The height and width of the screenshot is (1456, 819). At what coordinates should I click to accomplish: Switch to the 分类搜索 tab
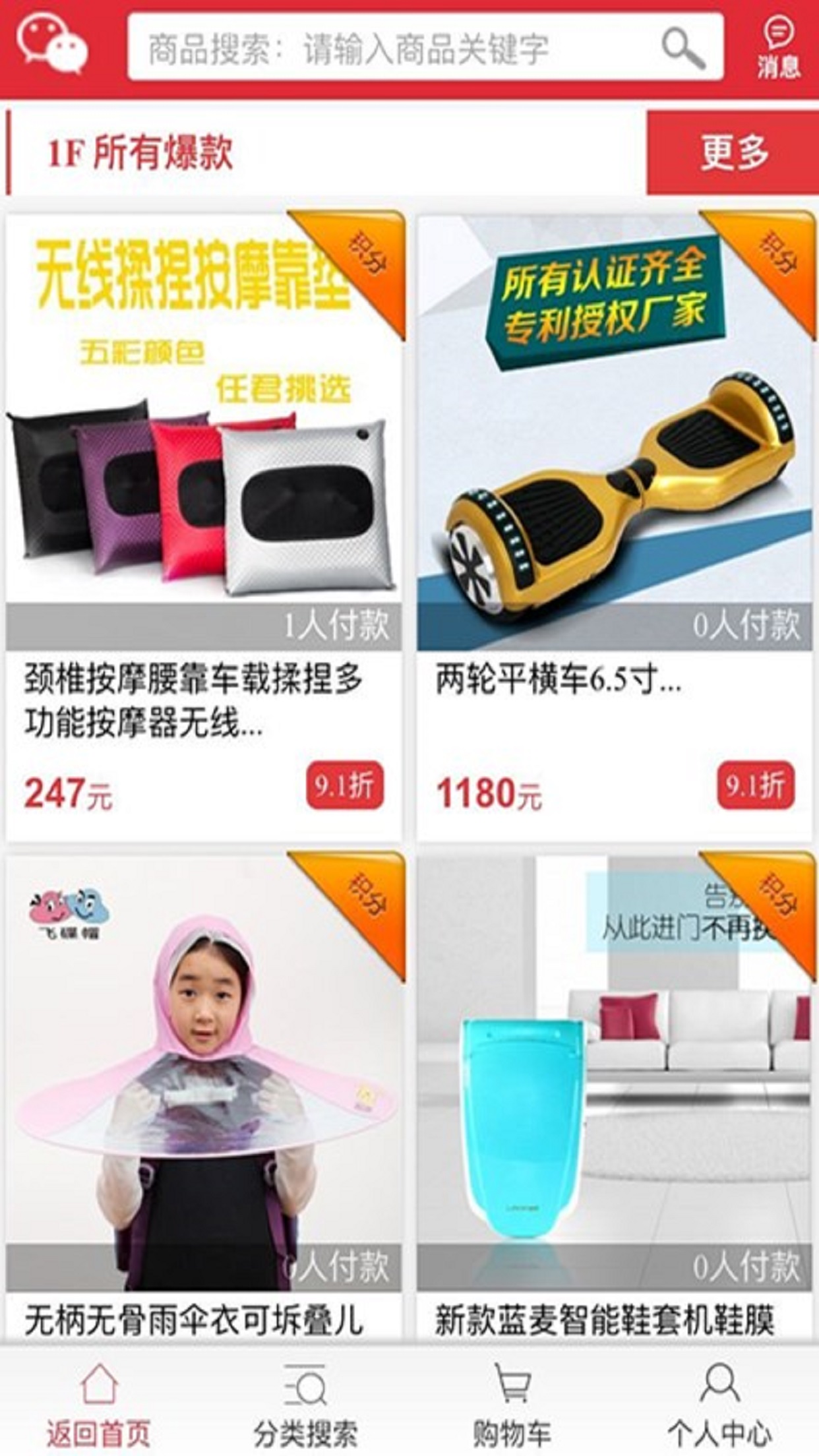pos(305,1401)
